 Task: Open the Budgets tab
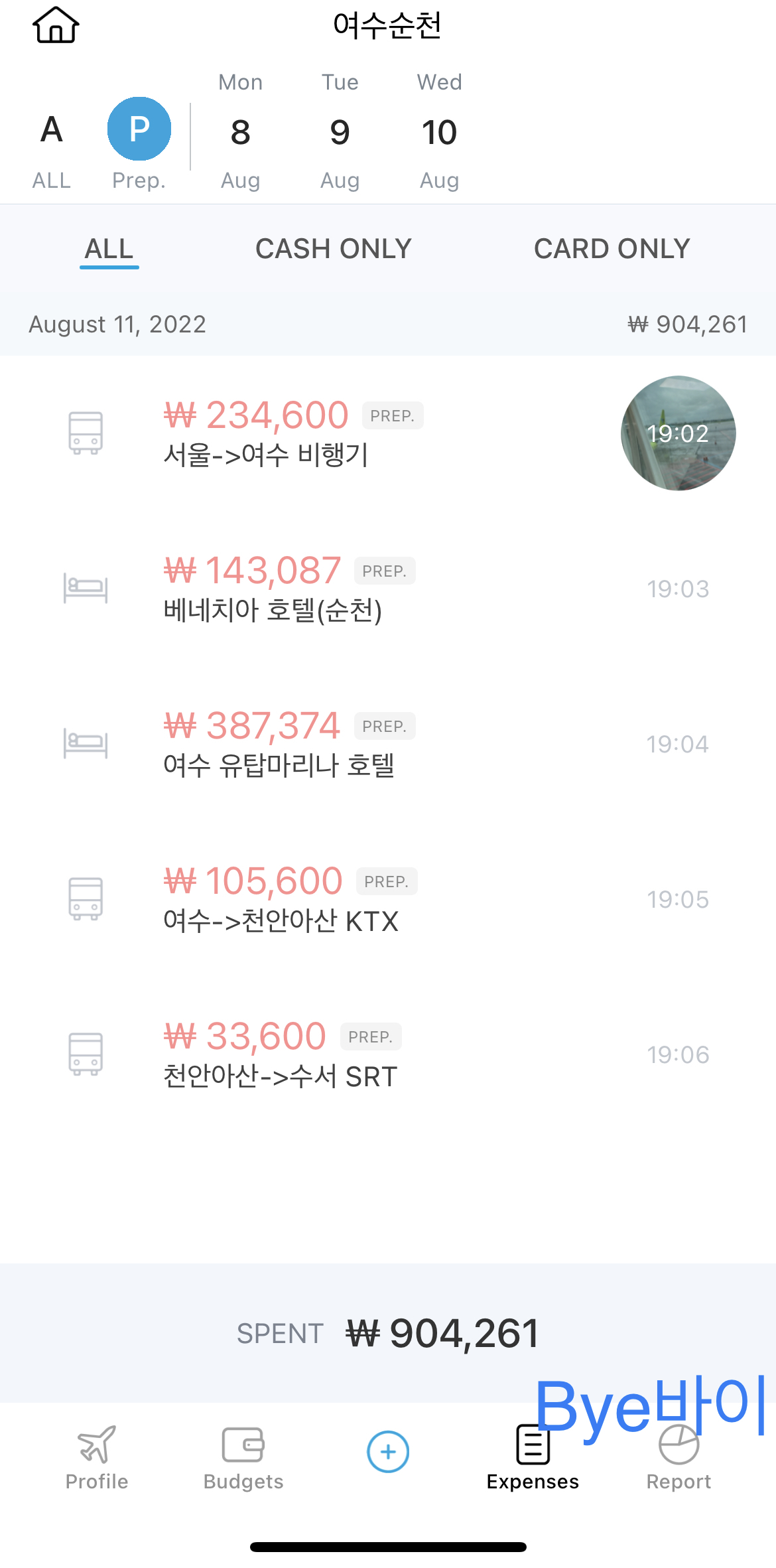[x=243, y=1458]
